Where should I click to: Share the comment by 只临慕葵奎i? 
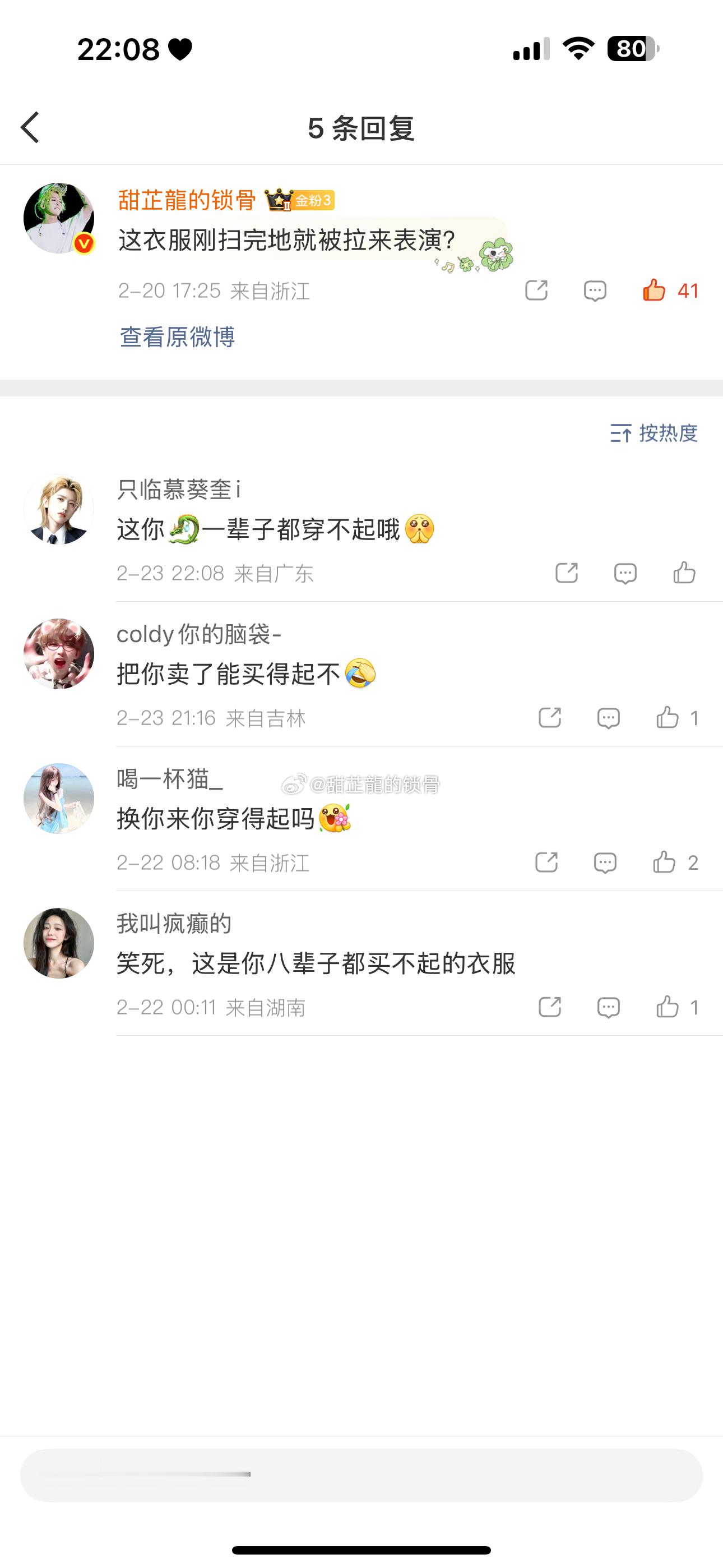click(x=567, y=572)
